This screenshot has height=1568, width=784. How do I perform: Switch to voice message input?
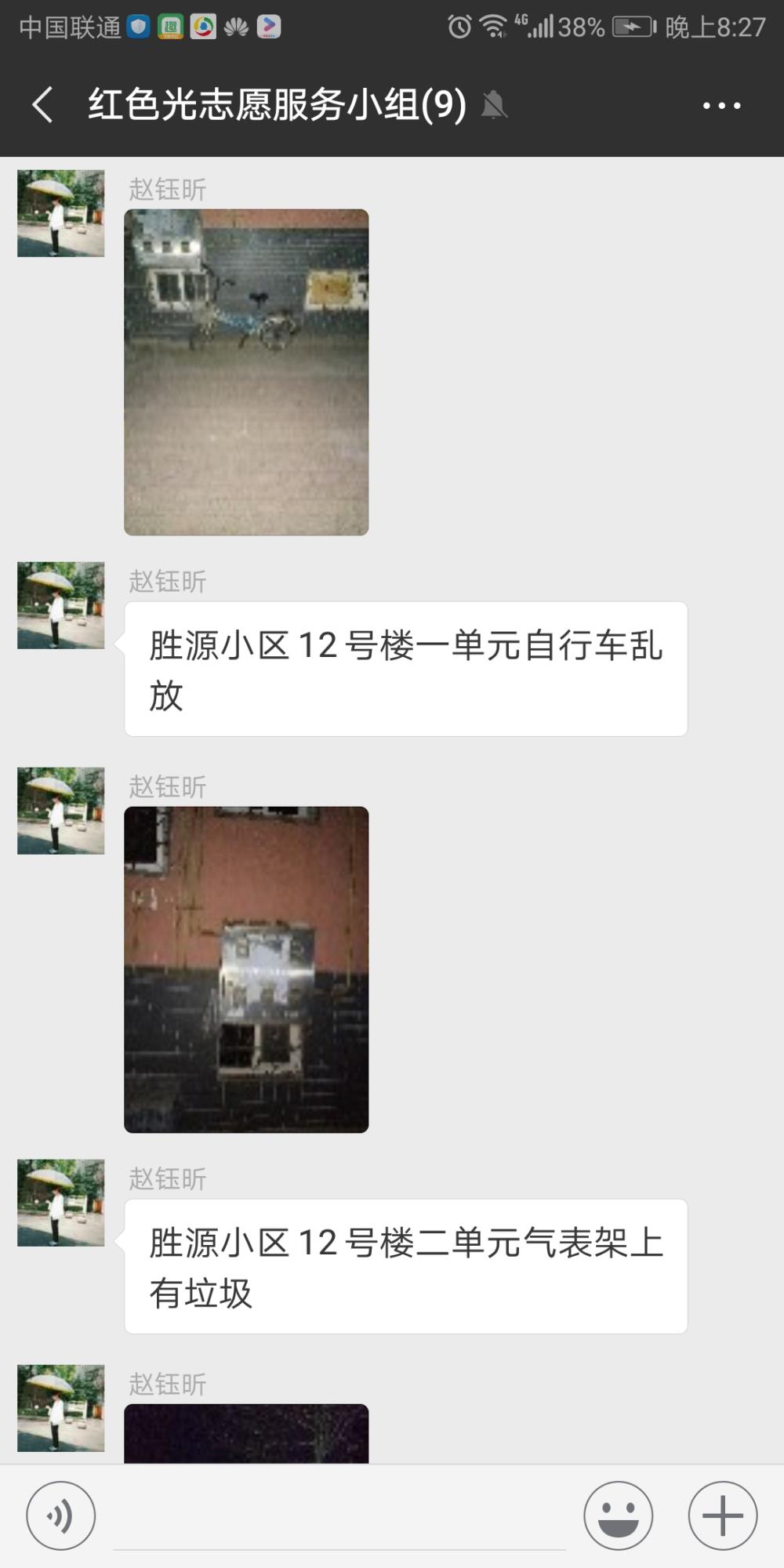click(61, 1515)
